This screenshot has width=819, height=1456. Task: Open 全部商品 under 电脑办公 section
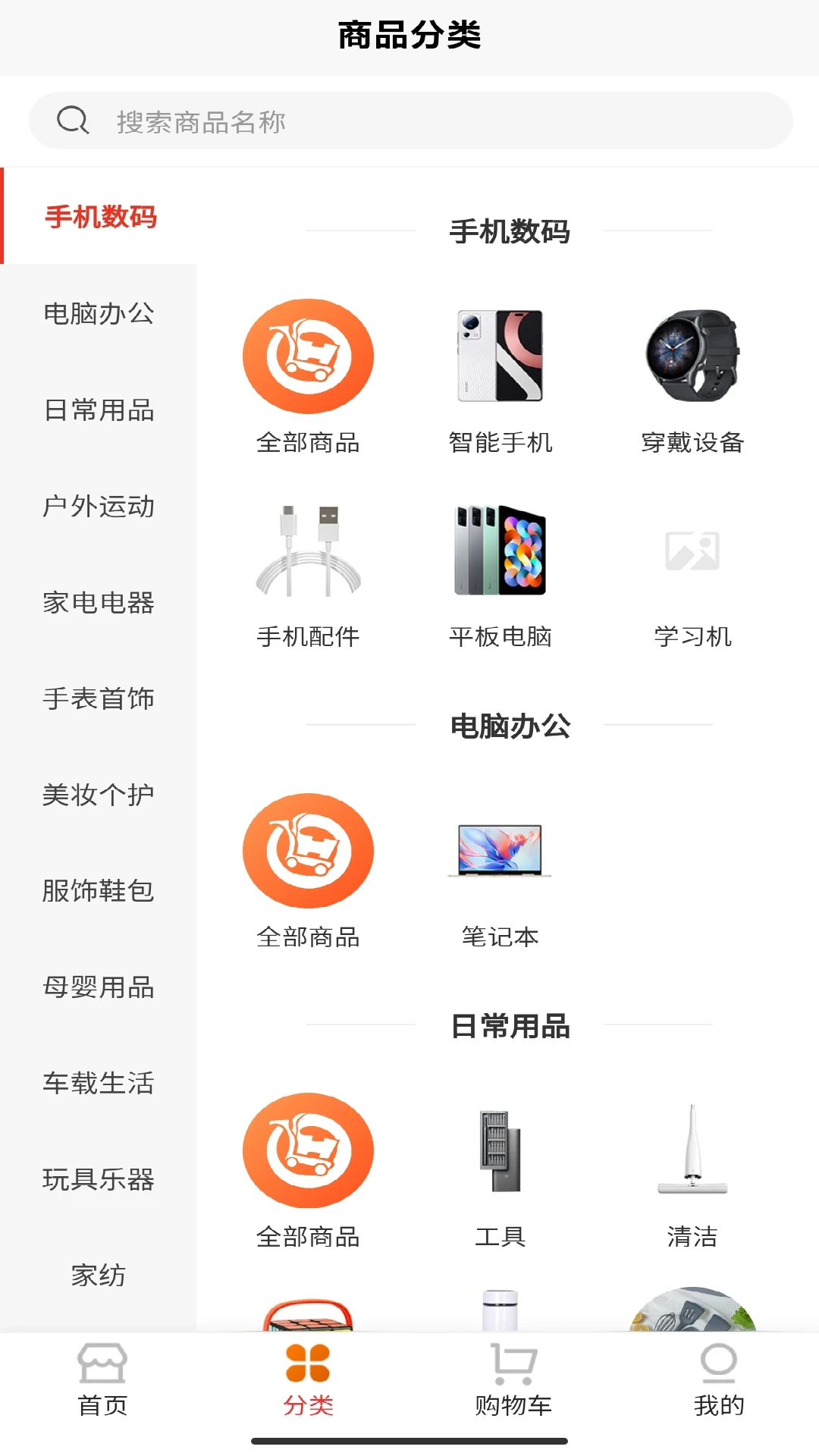(x=307, y=849)
